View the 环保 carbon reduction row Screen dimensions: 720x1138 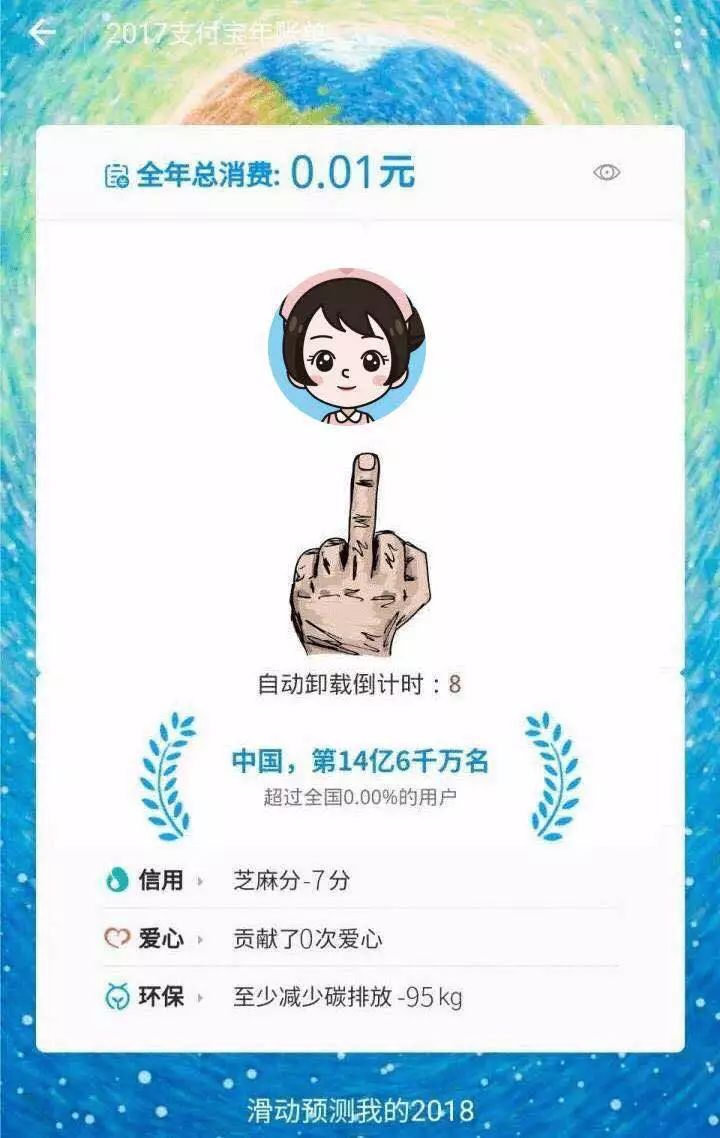pyautogui.click(x=360, y=997)
